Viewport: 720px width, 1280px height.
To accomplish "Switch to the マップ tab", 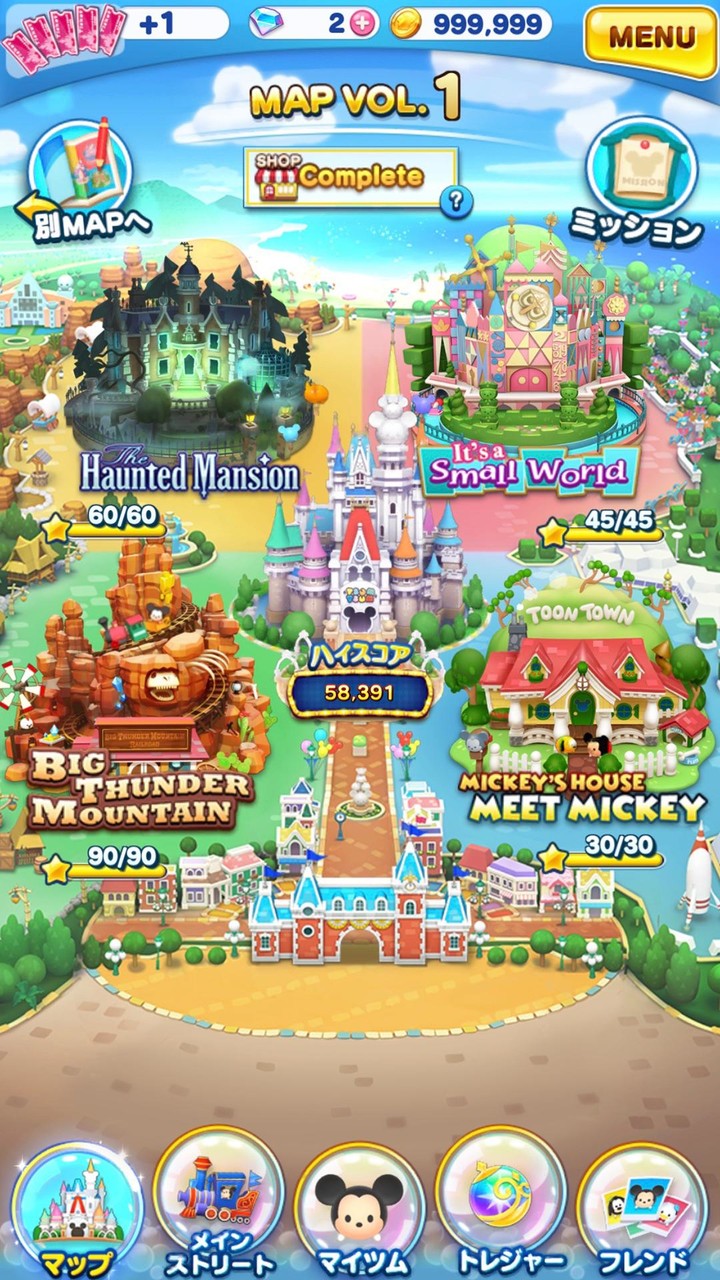I will (x=76, y=1208).
